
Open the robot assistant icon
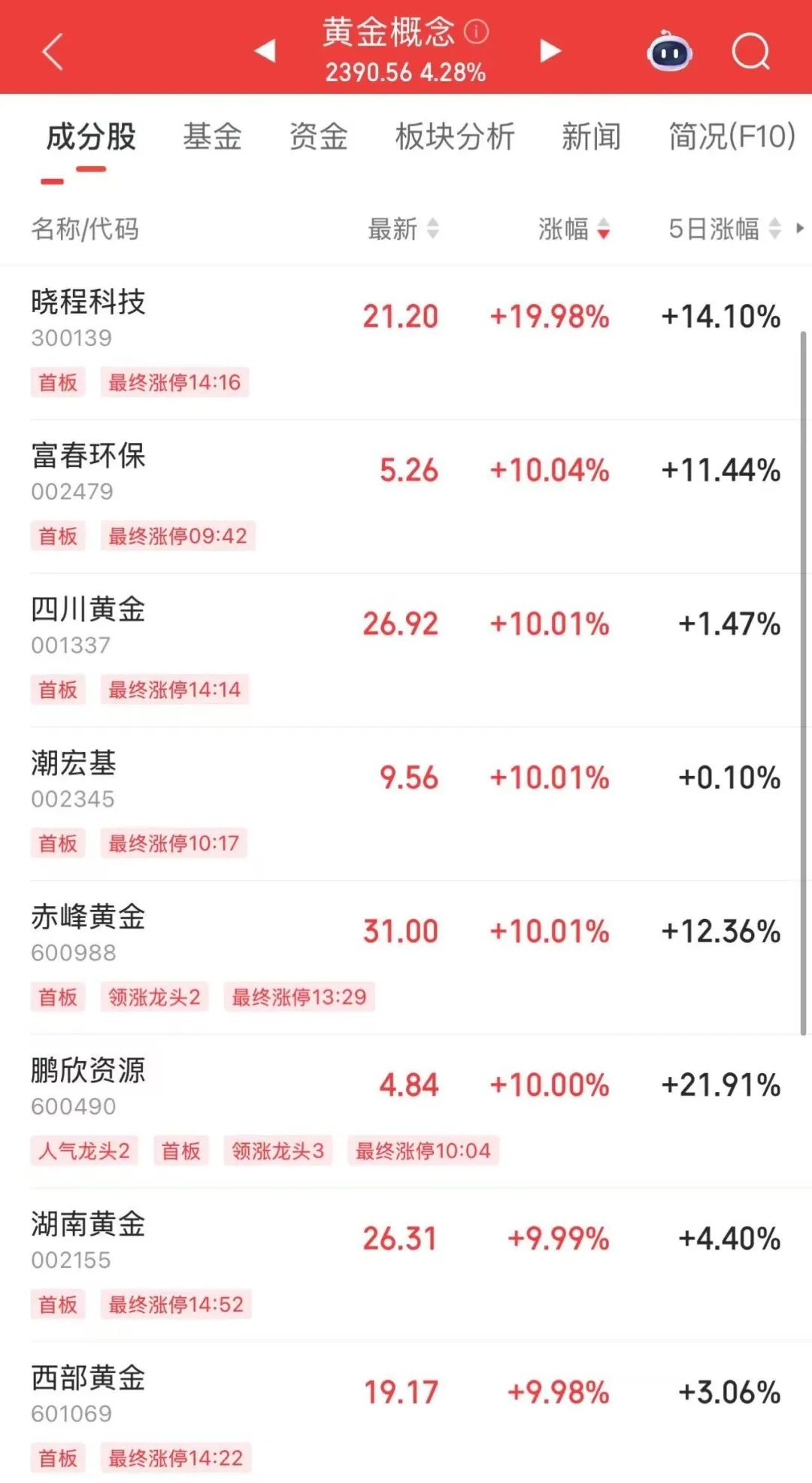[x=669, y=52]
